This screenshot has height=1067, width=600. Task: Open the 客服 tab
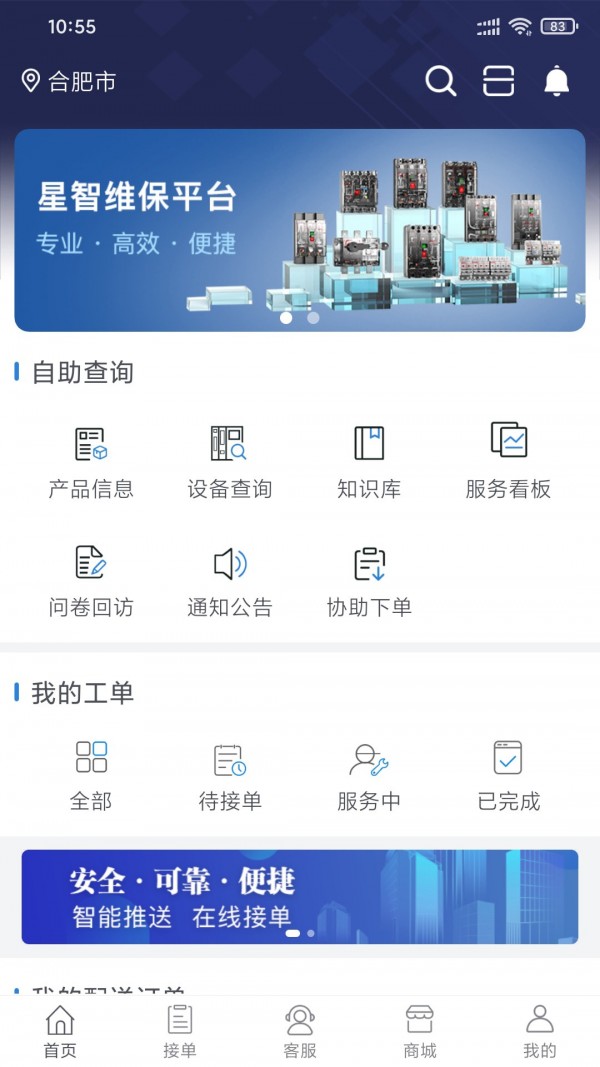click(x=300, y=1031)
